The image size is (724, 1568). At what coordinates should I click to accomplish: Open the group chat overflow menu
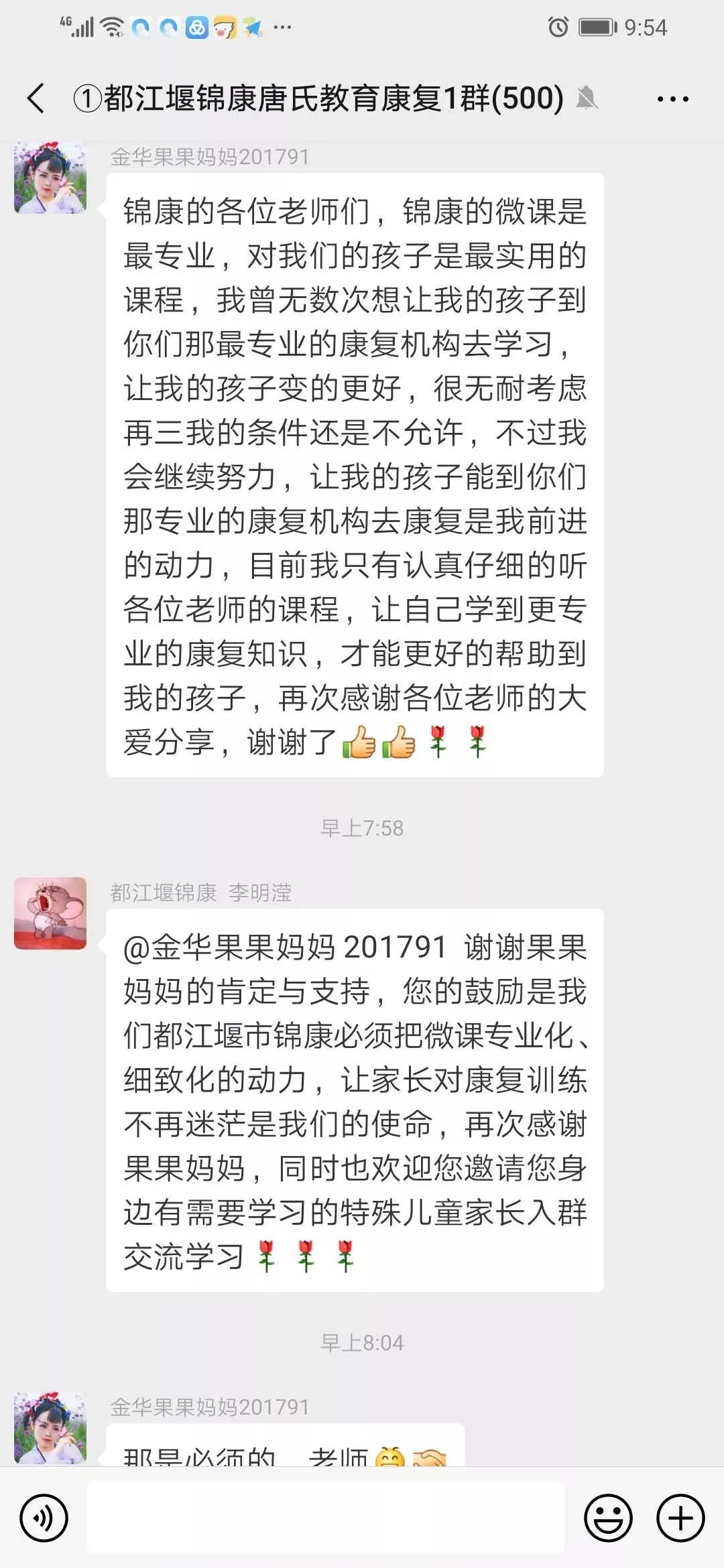click(672, 99)
